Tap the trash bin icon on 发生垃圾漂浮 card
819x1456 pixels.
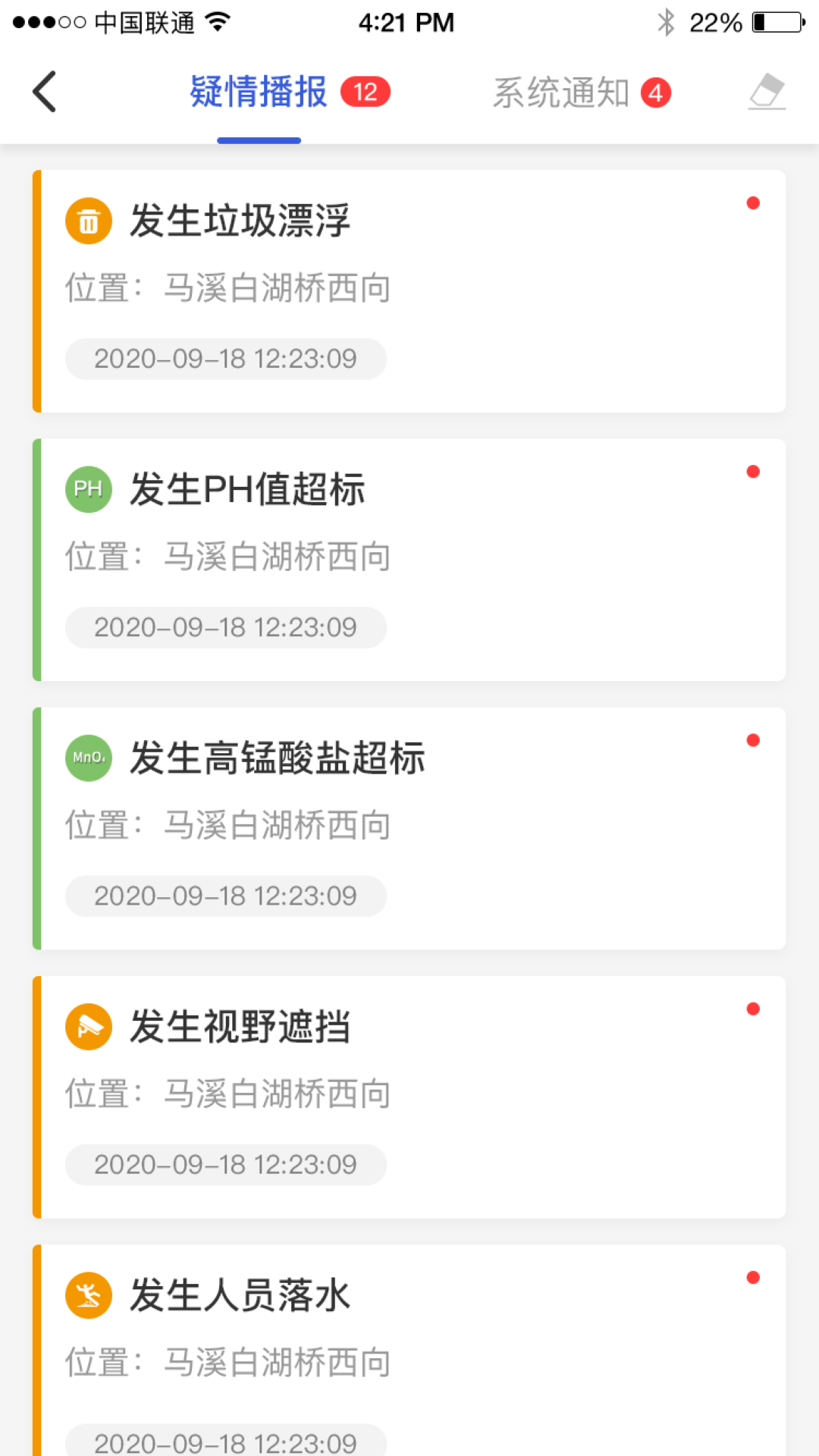[89, 221]
